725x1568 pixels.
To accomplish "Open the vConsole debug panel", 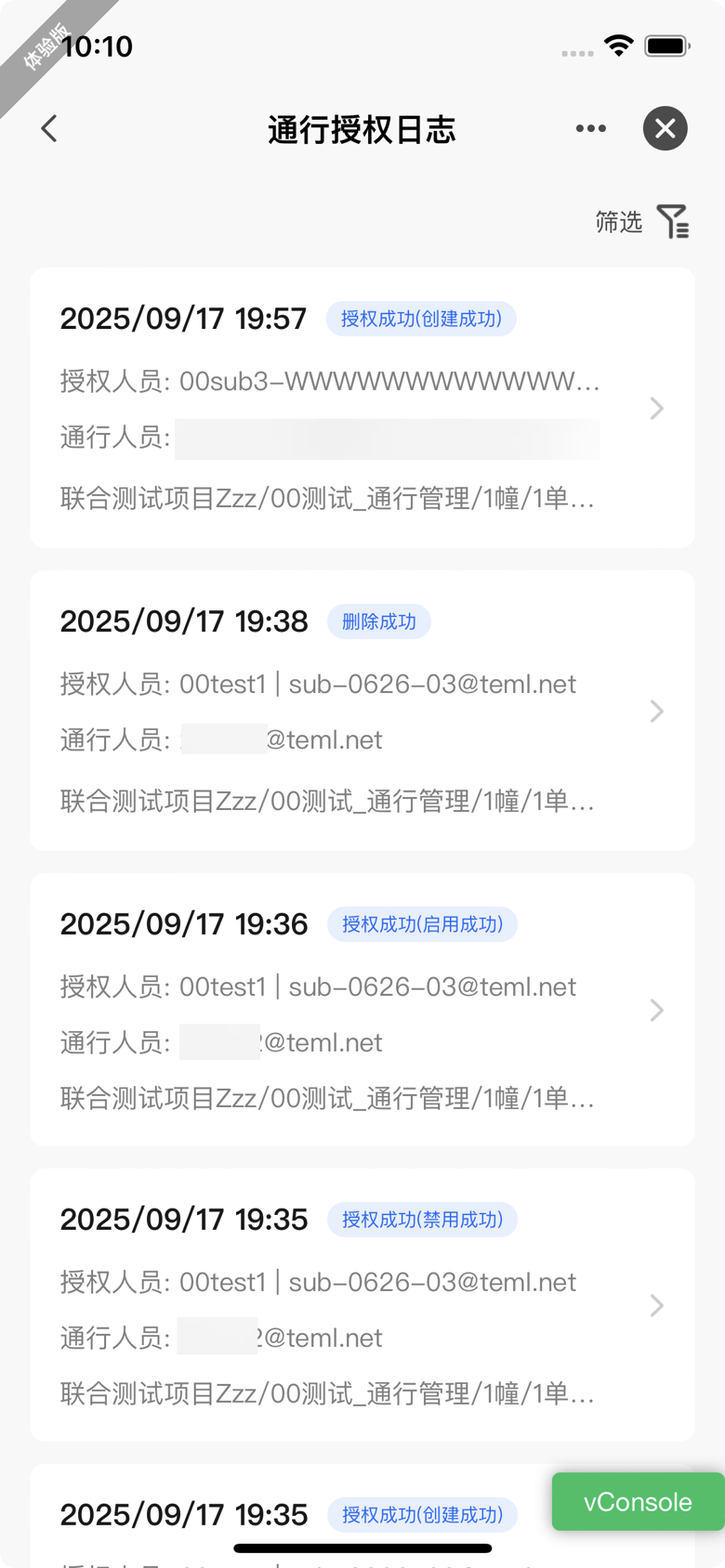I will tap(638, 1501).
